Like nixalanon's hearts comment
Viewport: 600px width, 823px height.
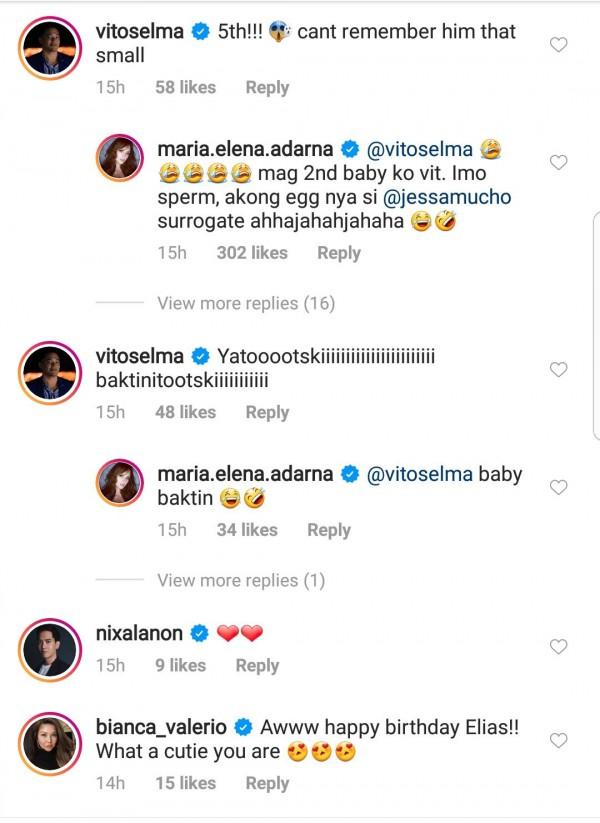point(559,647)
